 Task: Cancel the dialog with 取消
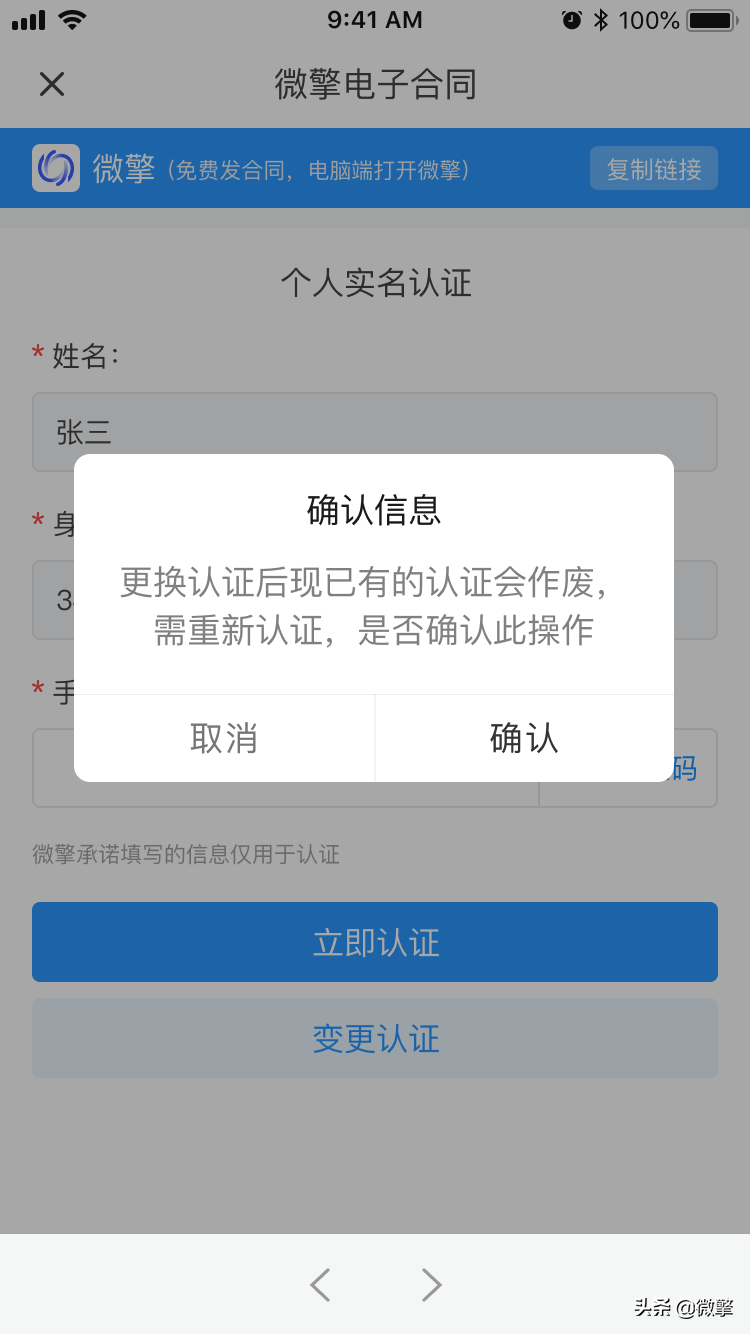point(224,738)
